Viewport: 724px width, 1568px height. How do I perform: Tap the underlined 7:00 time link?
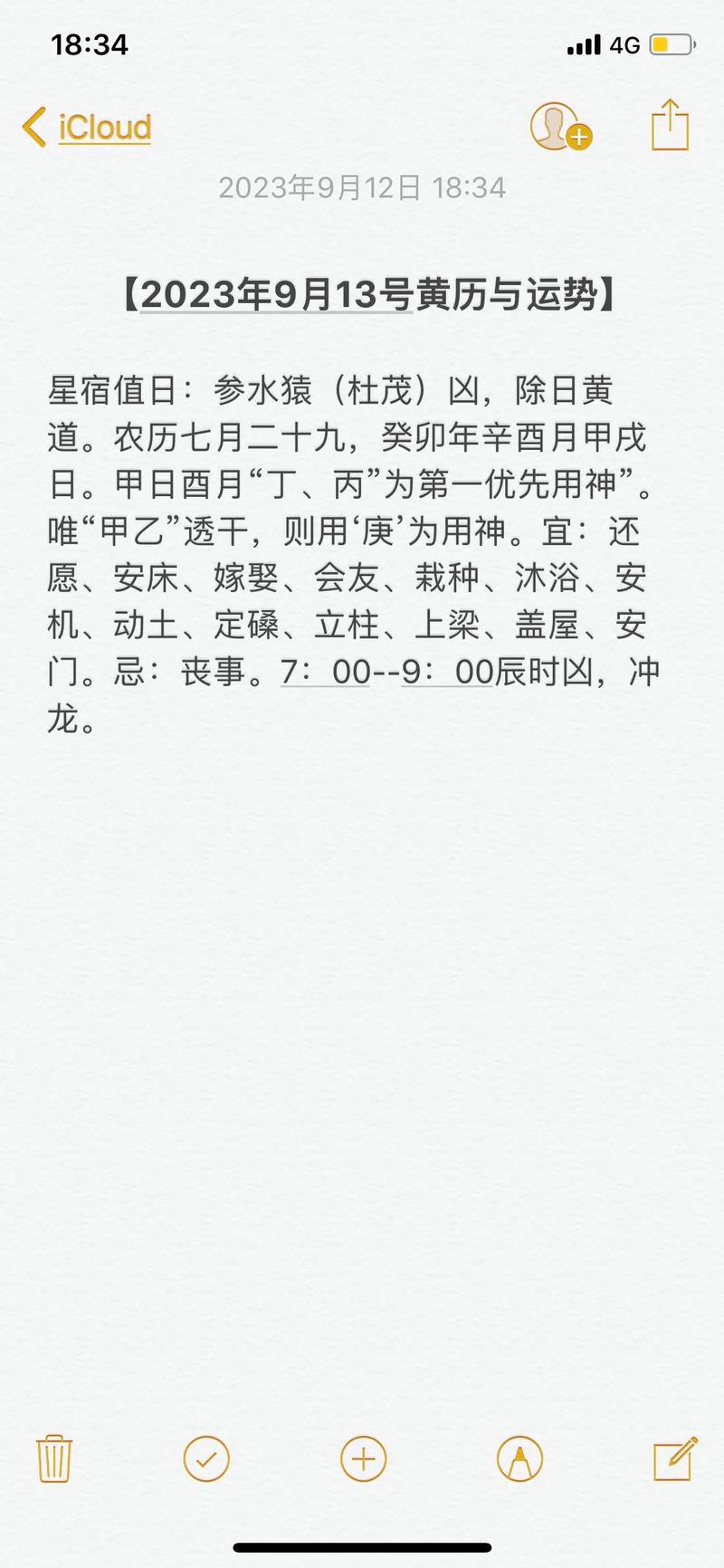tap(326, 673)
